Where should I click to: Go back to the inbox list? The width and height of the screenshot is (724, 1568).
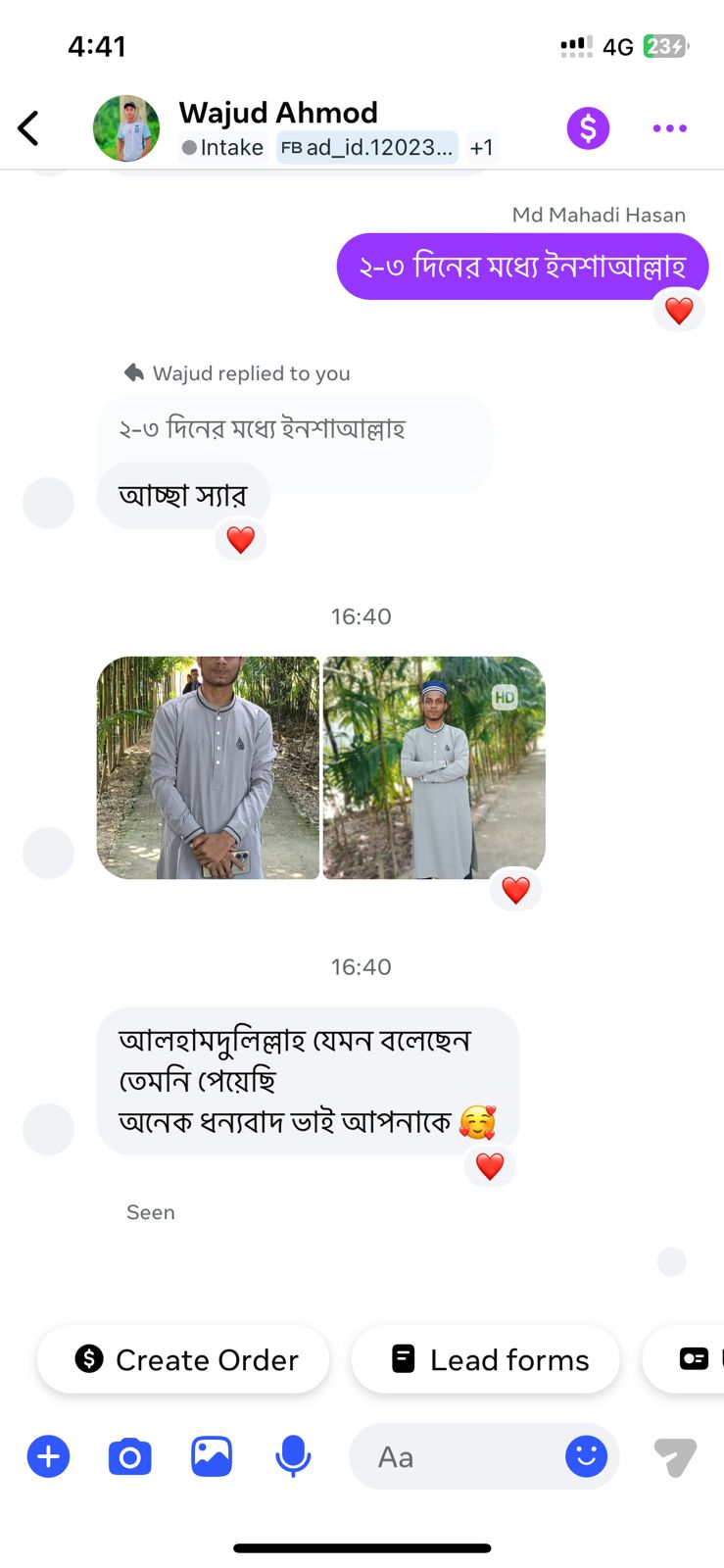29,127
